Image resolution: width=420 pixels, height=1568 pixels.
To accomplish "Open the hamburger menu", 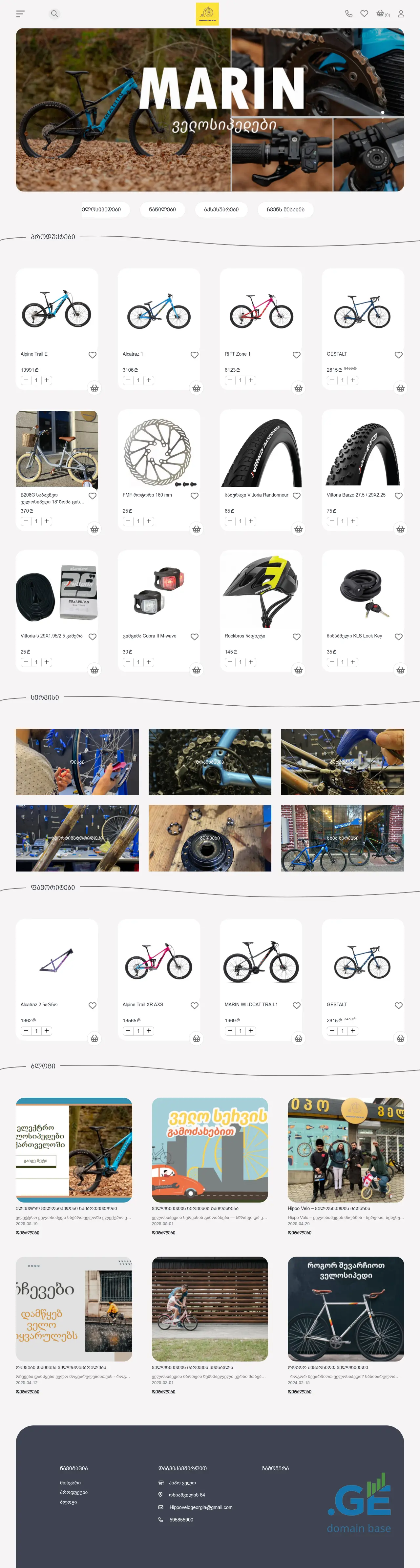I will [20, 13].
